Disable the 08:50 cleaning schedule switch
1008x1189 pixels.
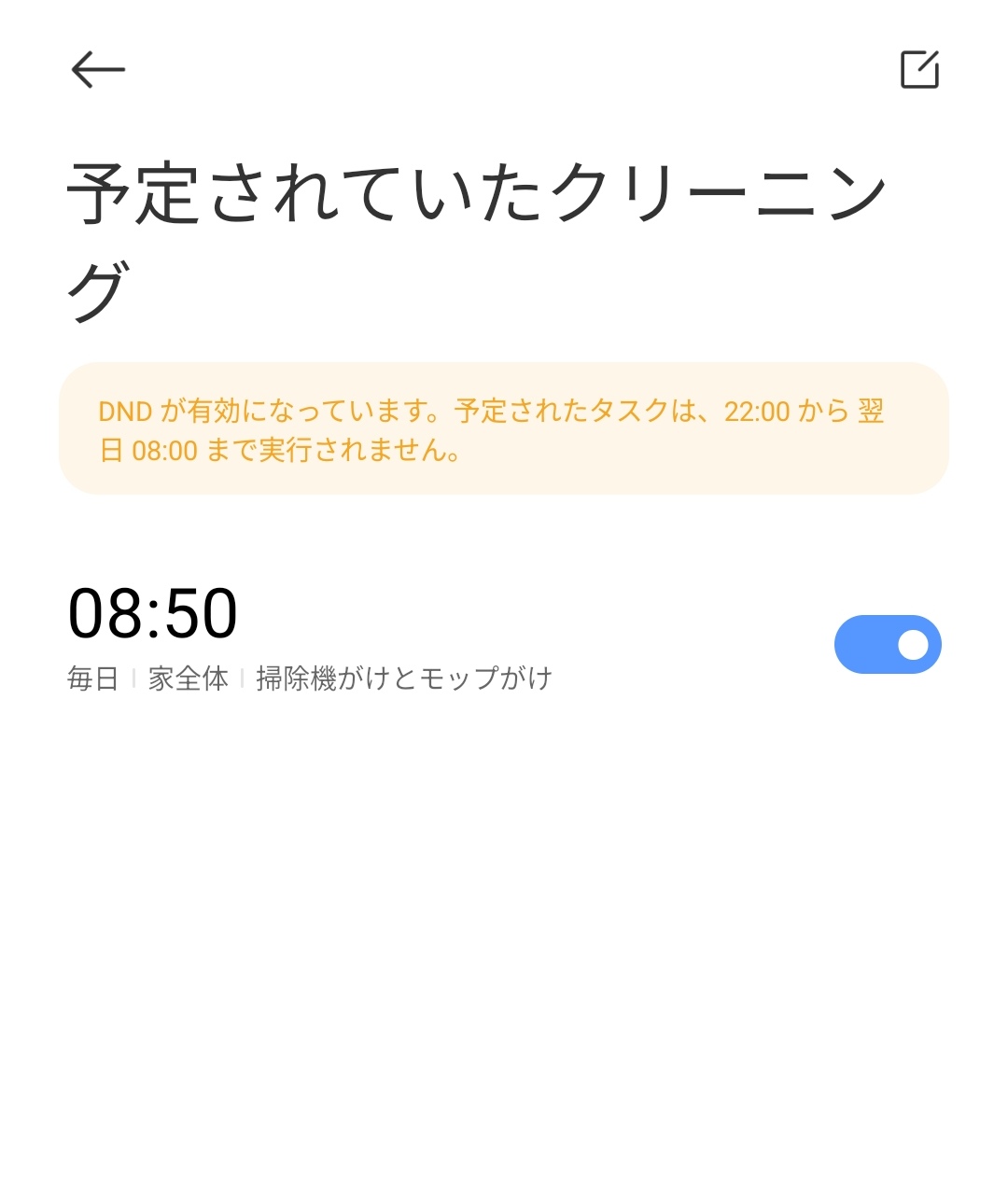click(887, 644)
